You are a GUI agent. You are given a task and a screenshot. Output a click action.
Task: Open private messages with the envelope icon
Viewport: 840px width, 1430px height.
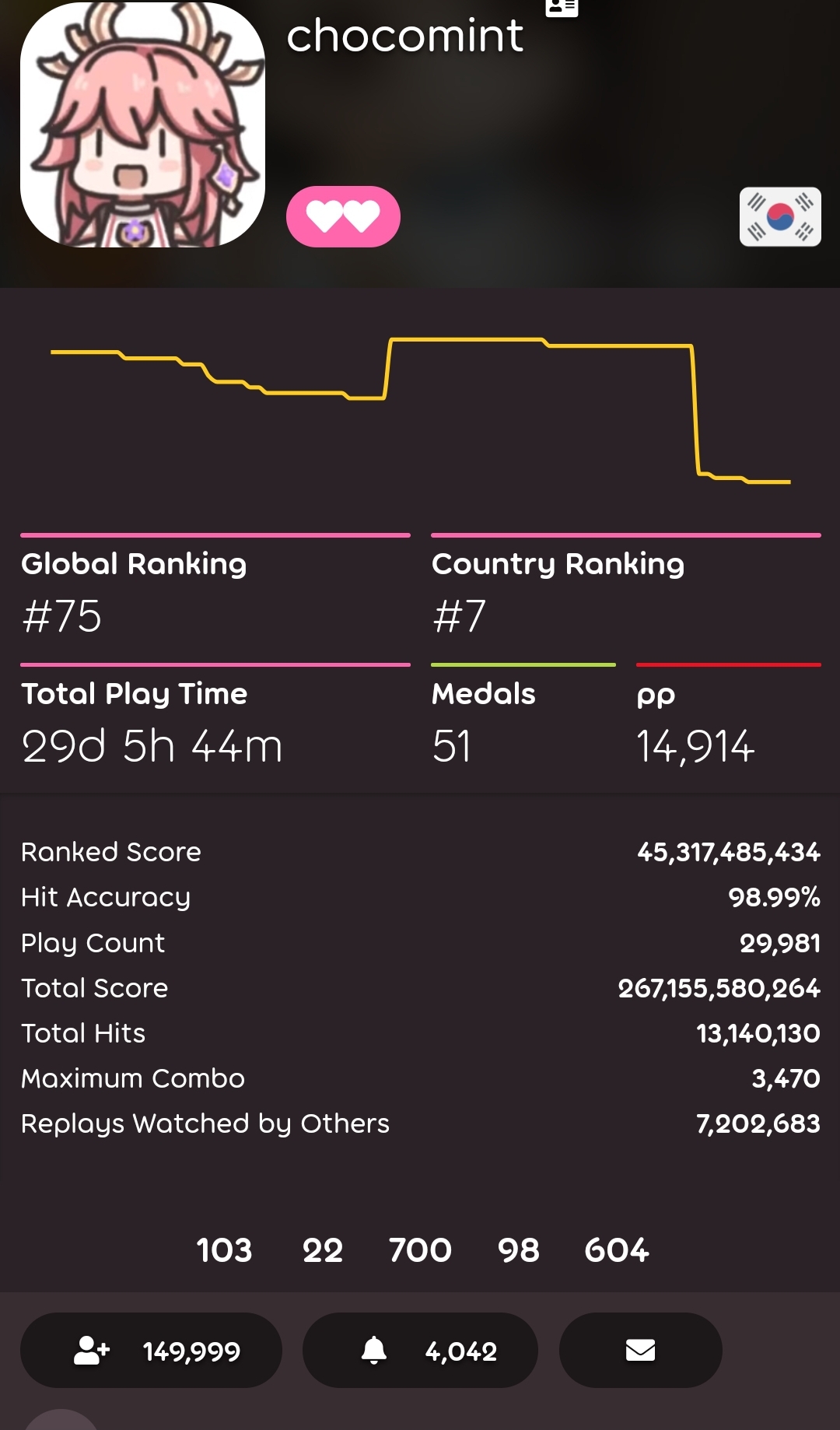[x=639, y=1350]
